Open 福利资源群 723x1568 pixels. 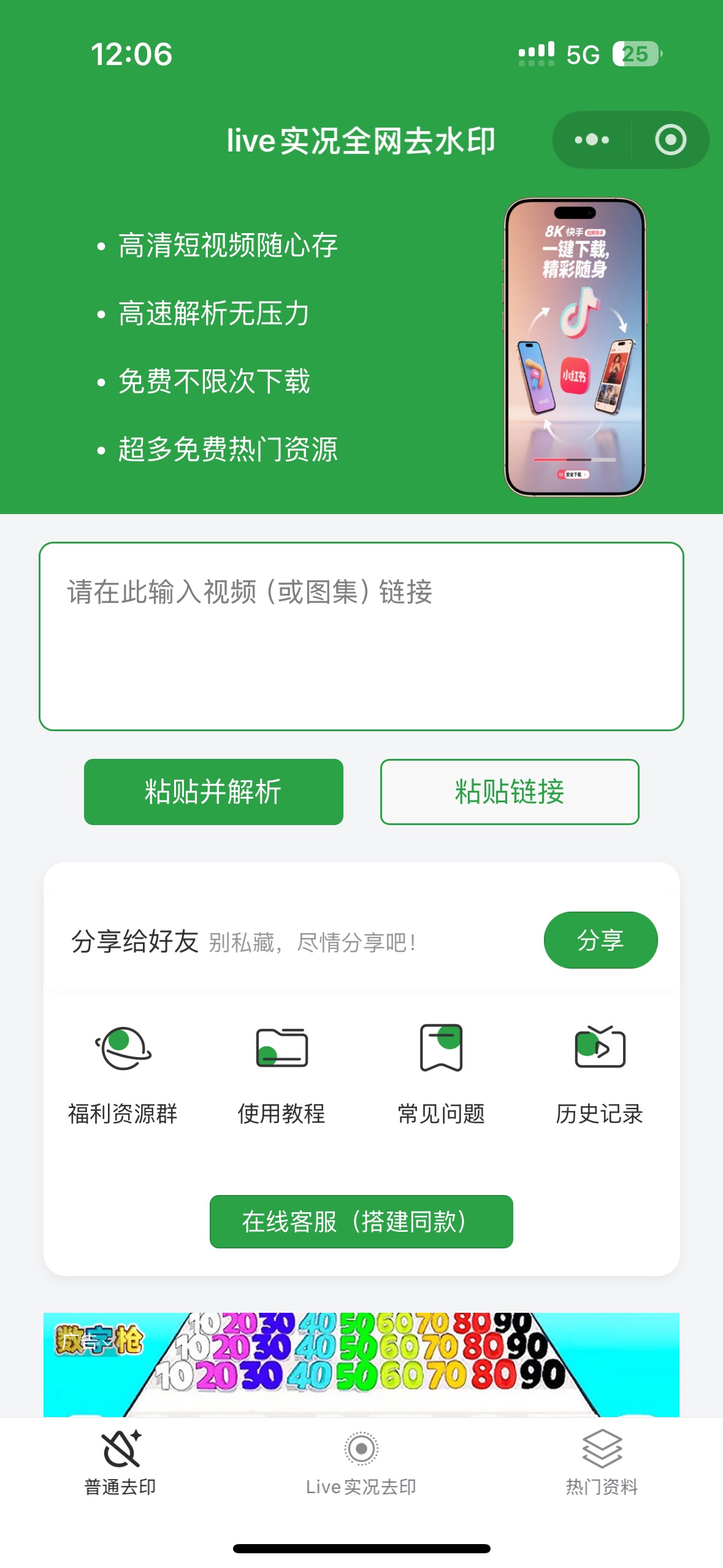pos(123,1074)
